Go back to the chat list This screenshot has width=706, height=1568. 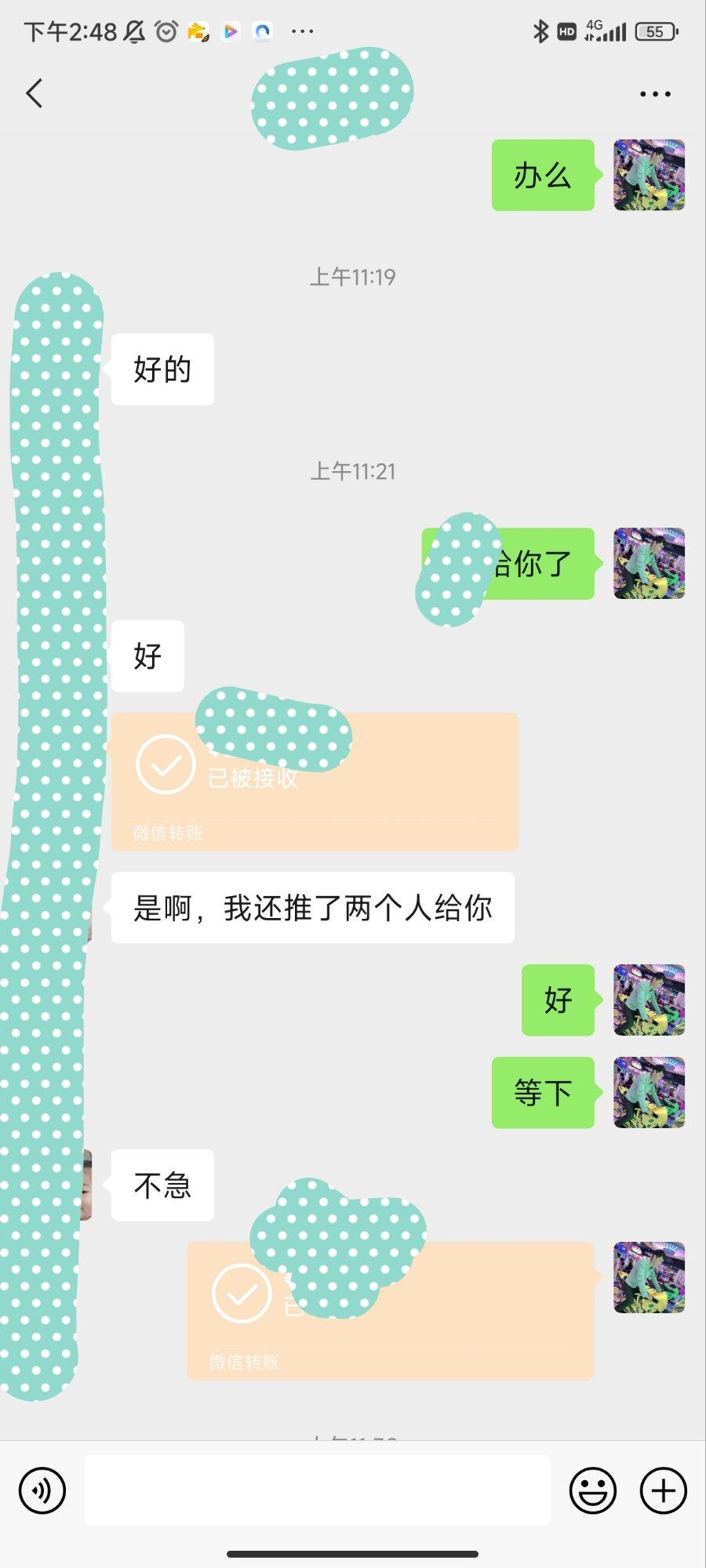(35, 93)
